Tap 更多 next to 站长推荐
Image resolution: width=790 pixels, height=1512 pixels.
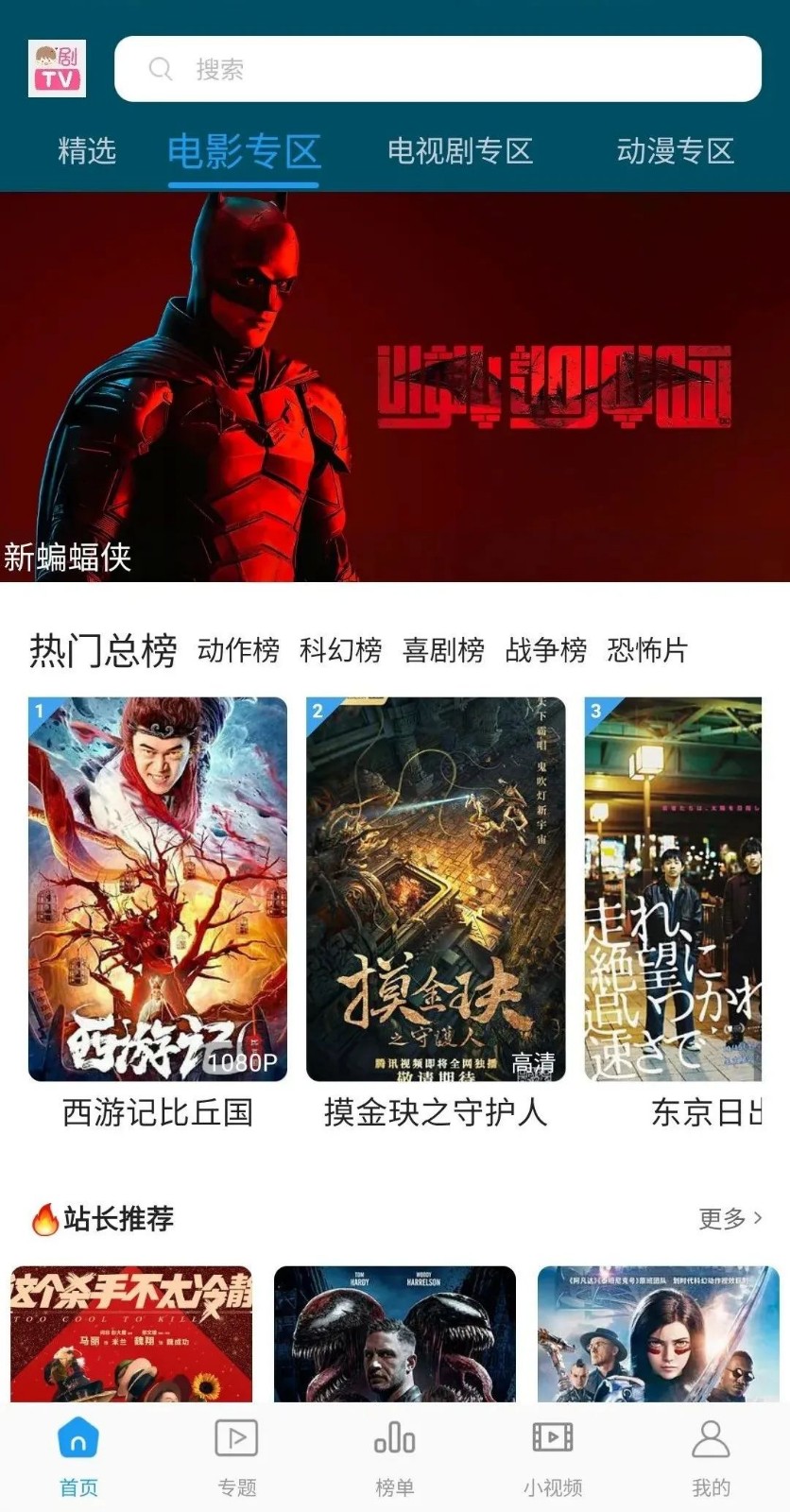[x=730, y=1219]
